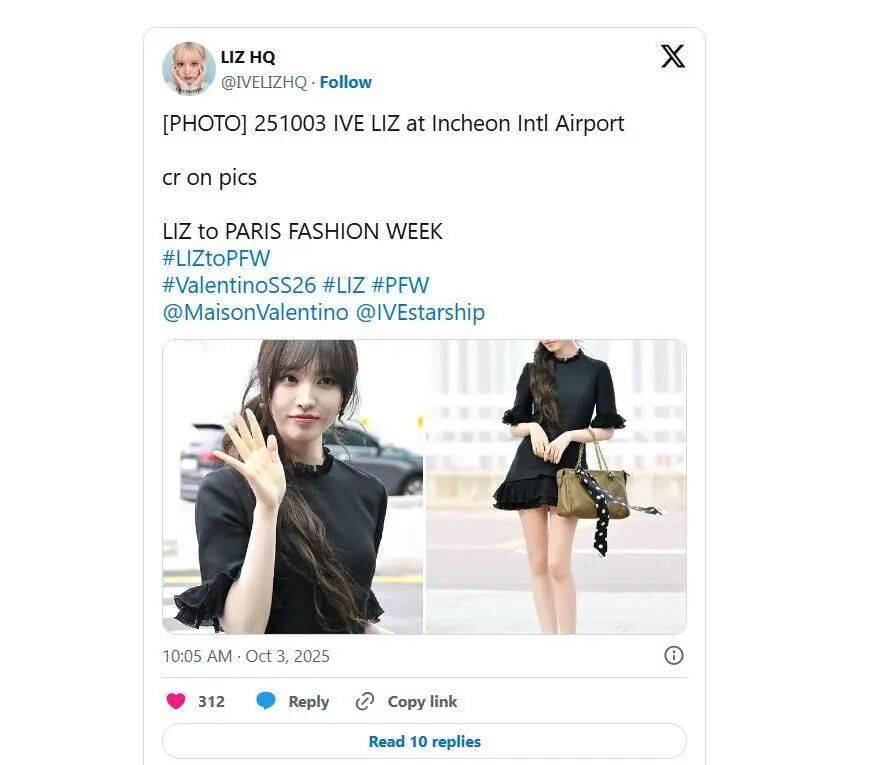Open the waving photo on the left
The image size is (886, 765).
293,486
